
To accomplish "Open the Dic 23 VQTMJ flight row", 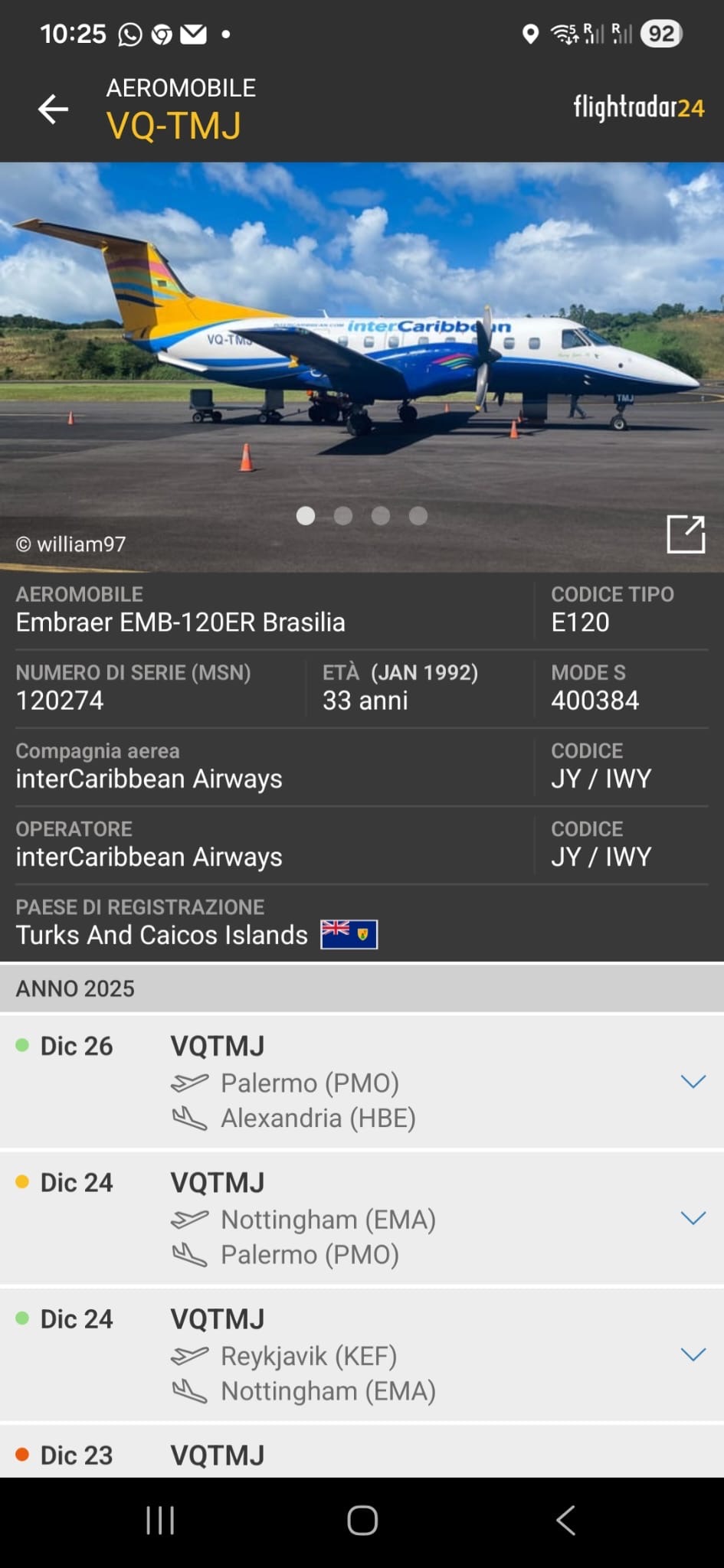I will [362, 1454].
